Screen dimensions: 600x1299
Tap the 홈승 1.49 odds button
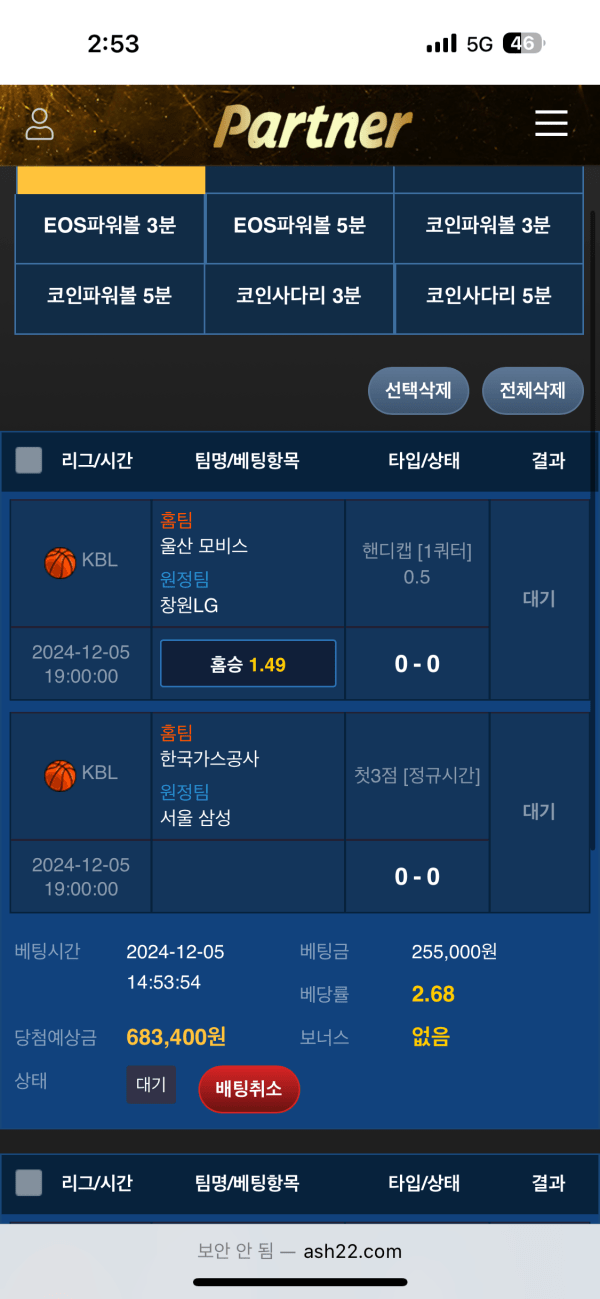[248, 664]
